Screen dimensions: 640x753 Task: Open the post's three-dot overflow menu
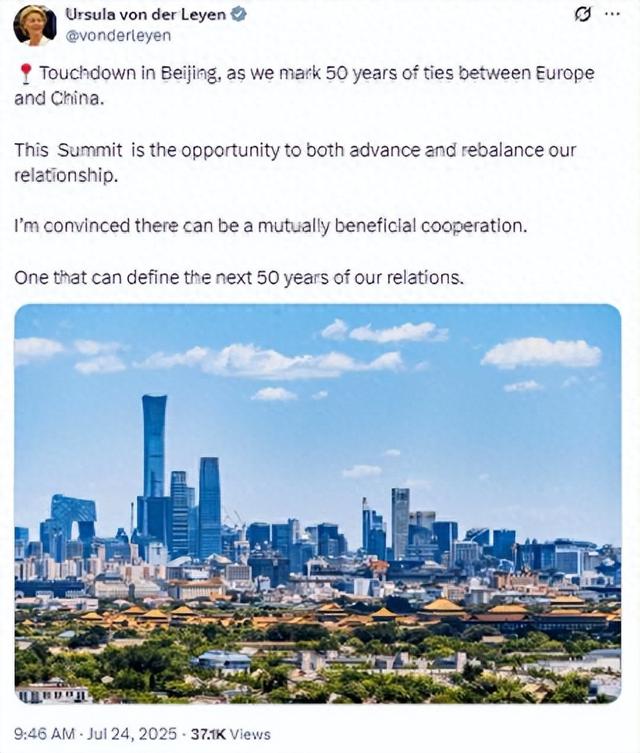tap(612, 14)
